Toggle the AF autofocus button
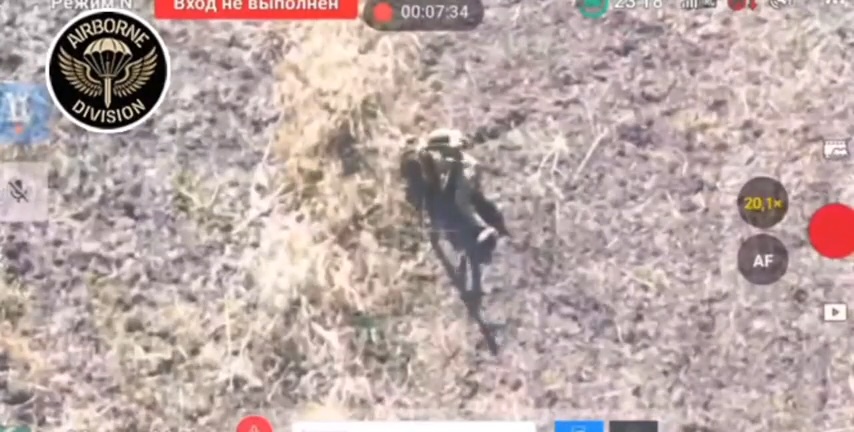Screen dimensions: 854x432 (x=762, y=260)
